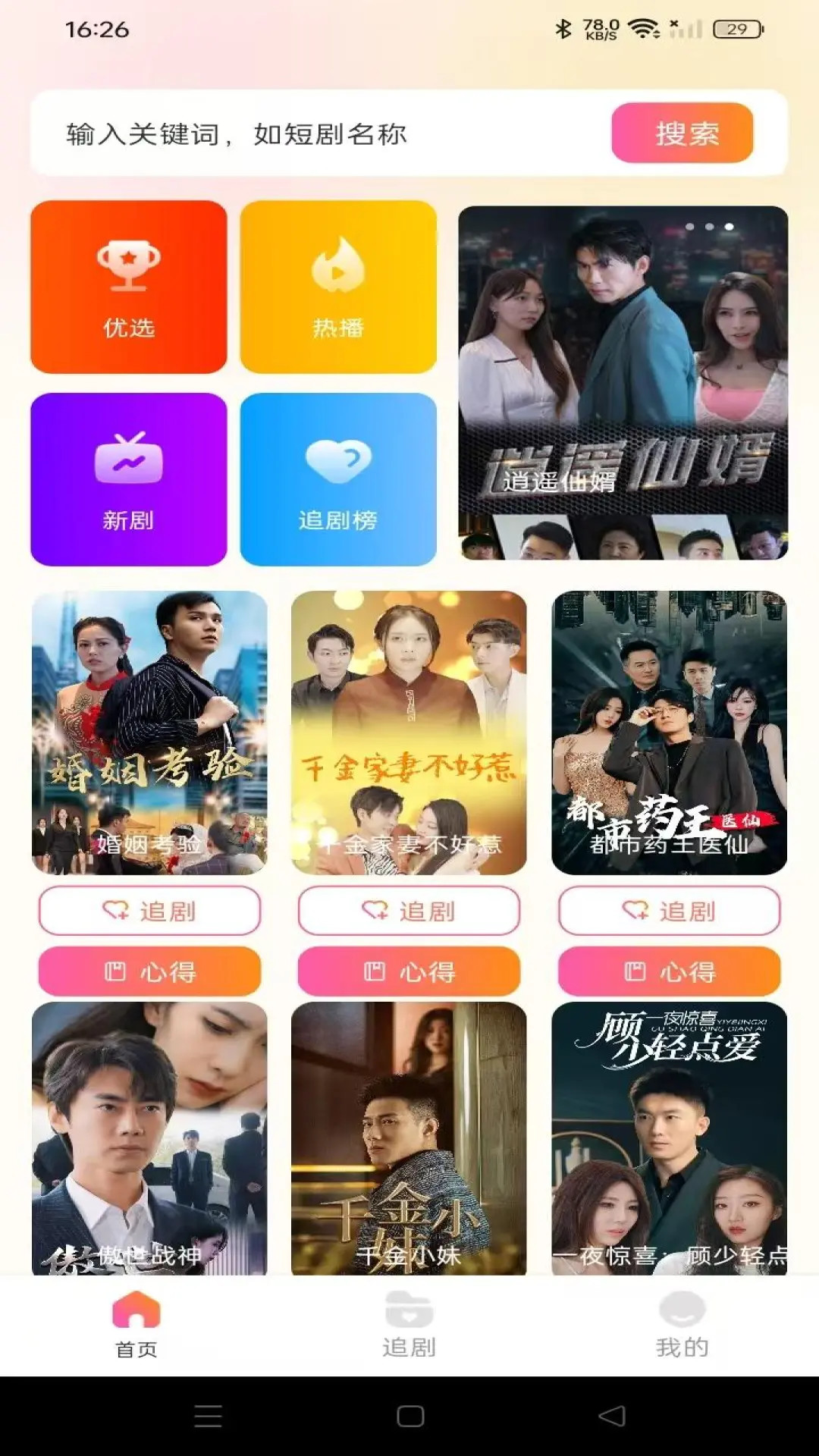Open the 追剧榜 drama tracking ranking
The height and width of the screenshot is (1456, 819).
click(341, 478)
